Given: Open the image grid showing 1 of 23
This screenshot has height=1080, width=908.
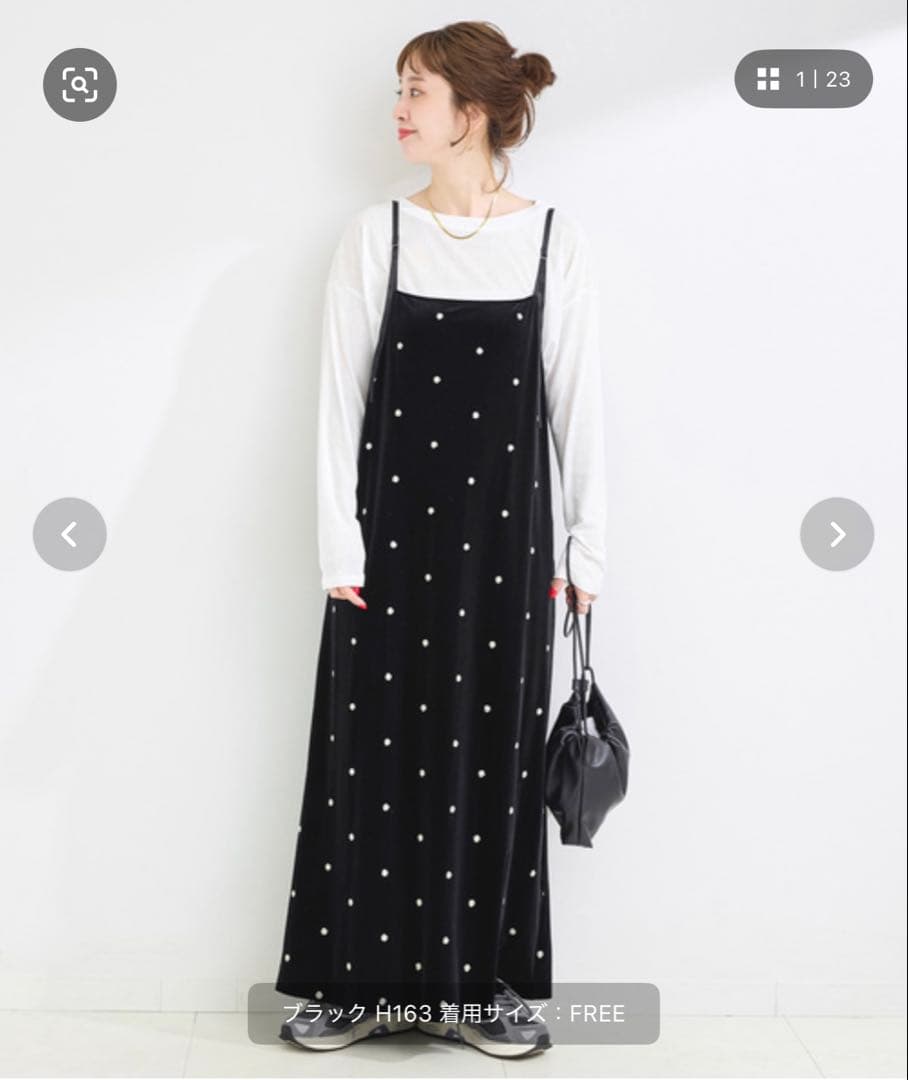Looking at the screenshot, I should coord(803,79).
